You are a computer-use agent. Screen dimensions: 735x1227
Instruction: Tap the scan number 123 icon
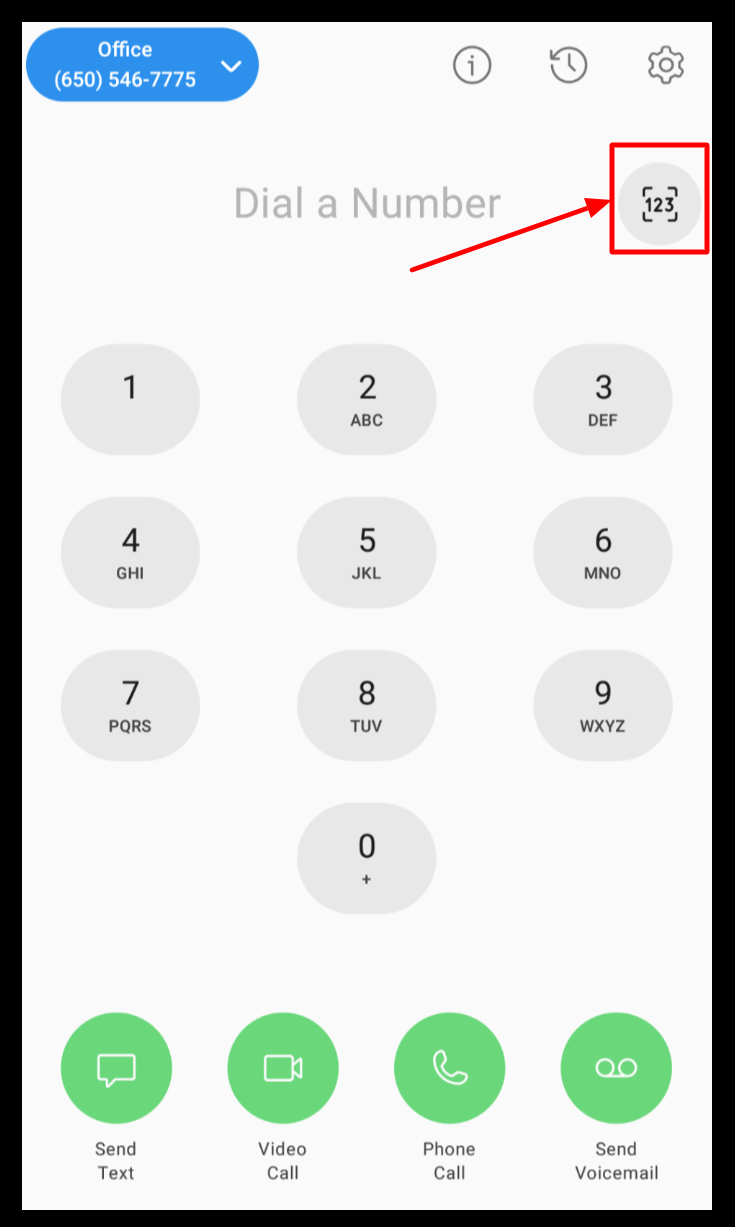(659, 205)
